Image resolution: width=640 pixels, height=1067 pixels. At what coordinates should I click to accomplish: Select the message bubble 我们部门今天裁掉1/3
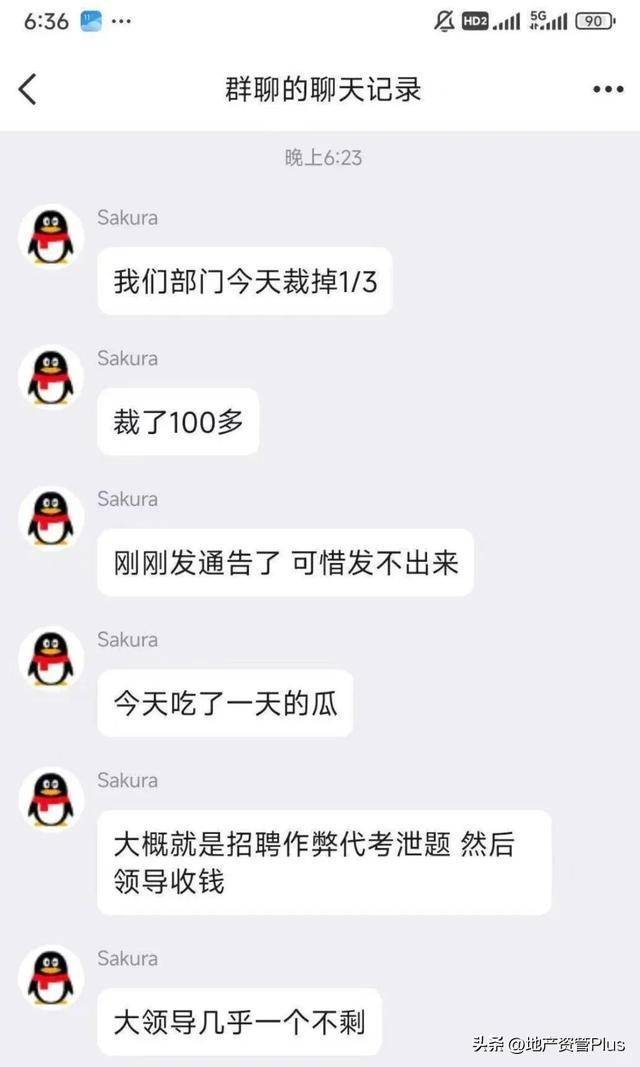245,282
